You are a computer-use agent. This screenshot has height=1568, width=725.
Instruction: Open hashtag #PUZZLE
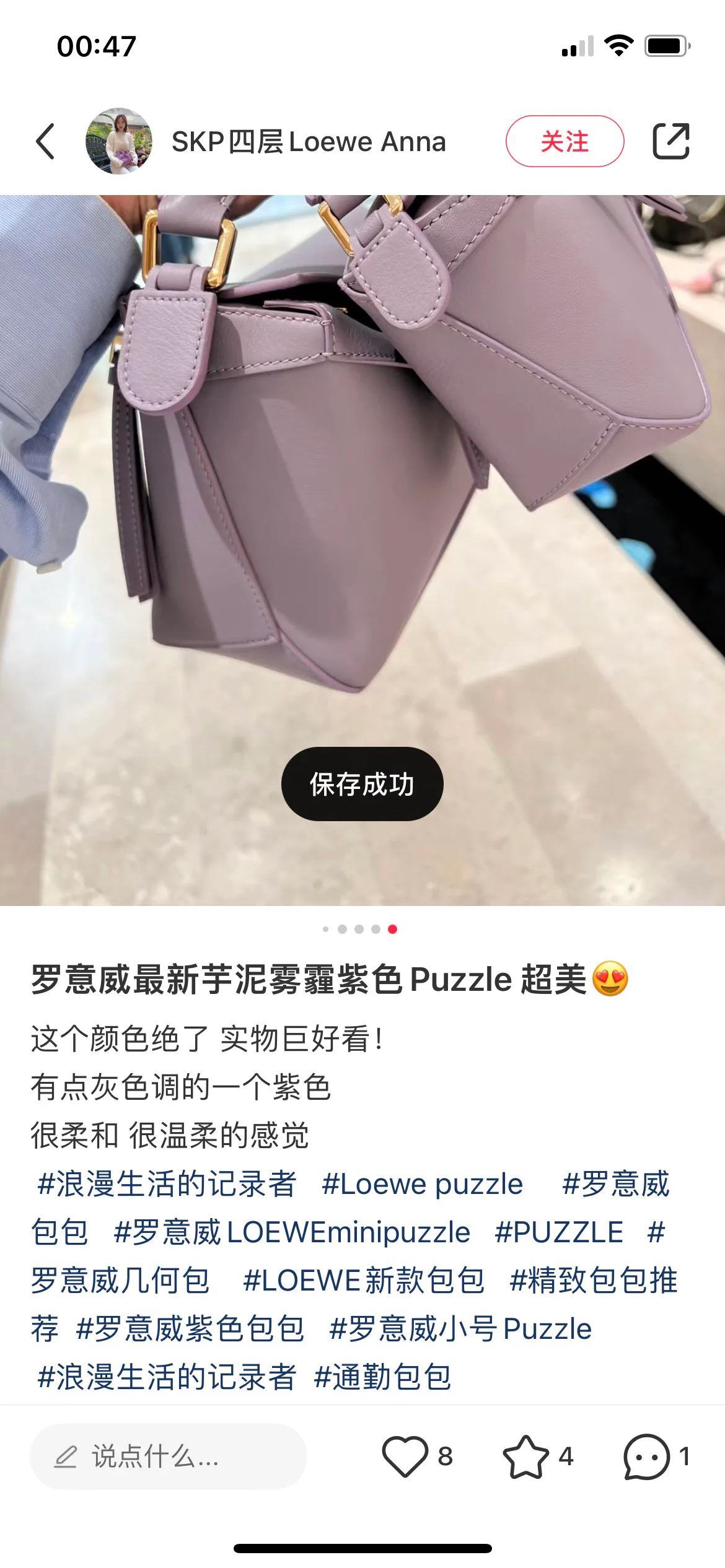[x=559, y=1232]
